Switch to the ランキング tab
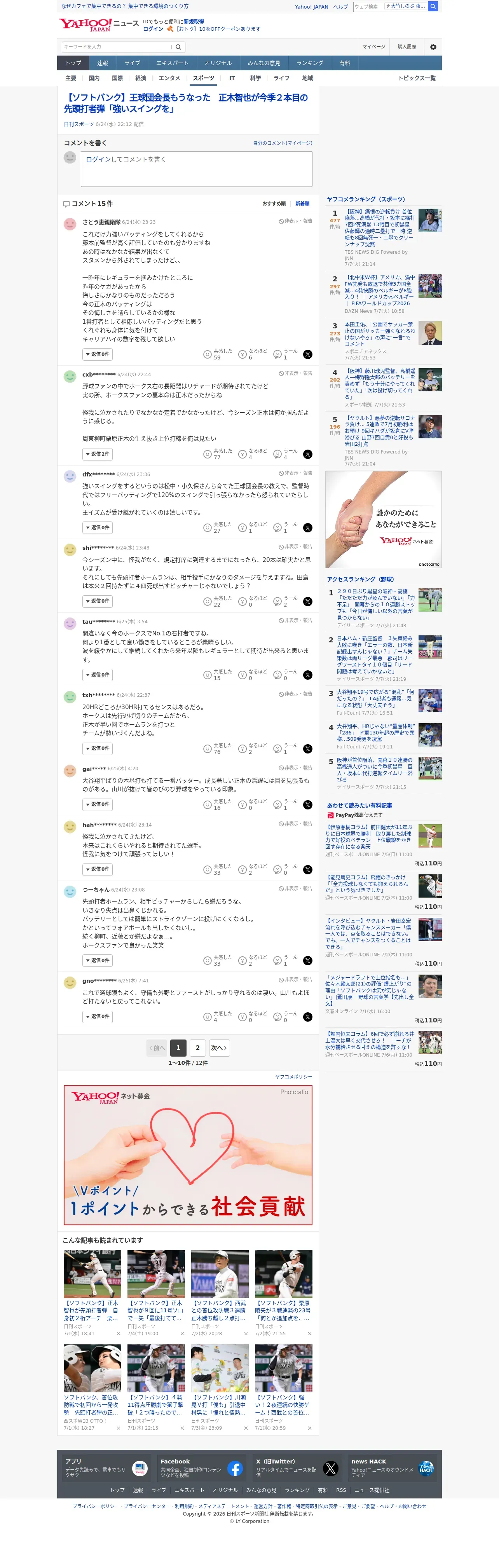 (x=310, y=63)
